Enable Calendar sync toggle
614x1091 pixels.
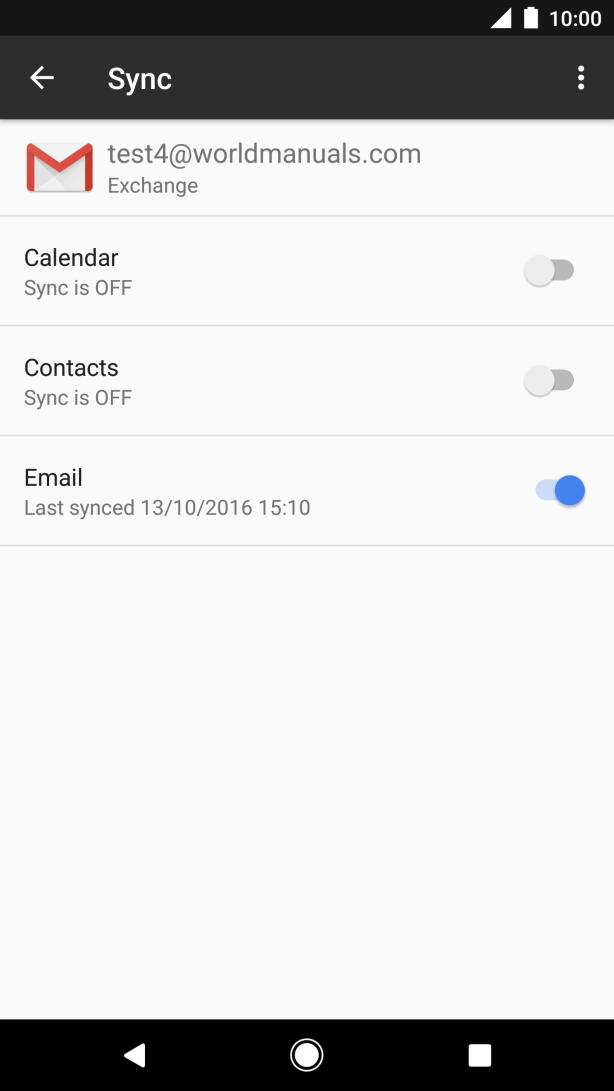549,270
